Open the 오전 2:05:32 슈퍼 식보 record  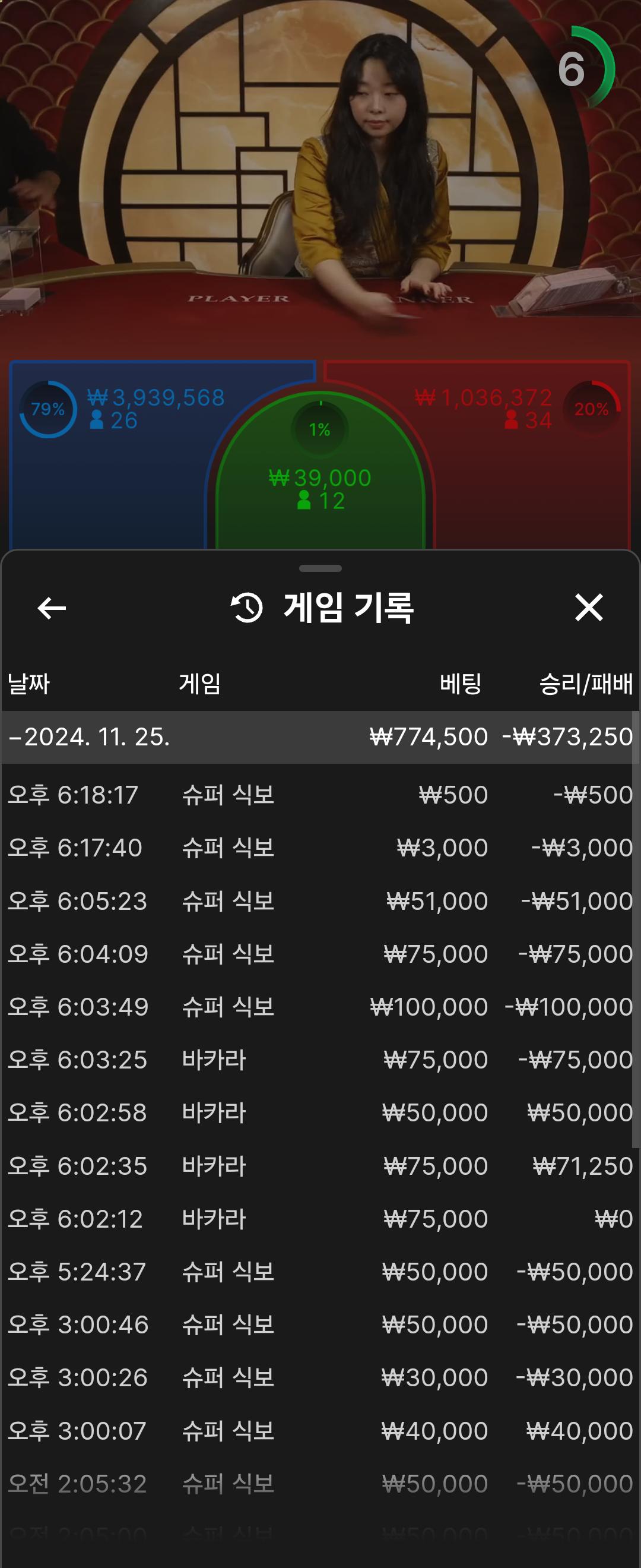[320, 1484]
